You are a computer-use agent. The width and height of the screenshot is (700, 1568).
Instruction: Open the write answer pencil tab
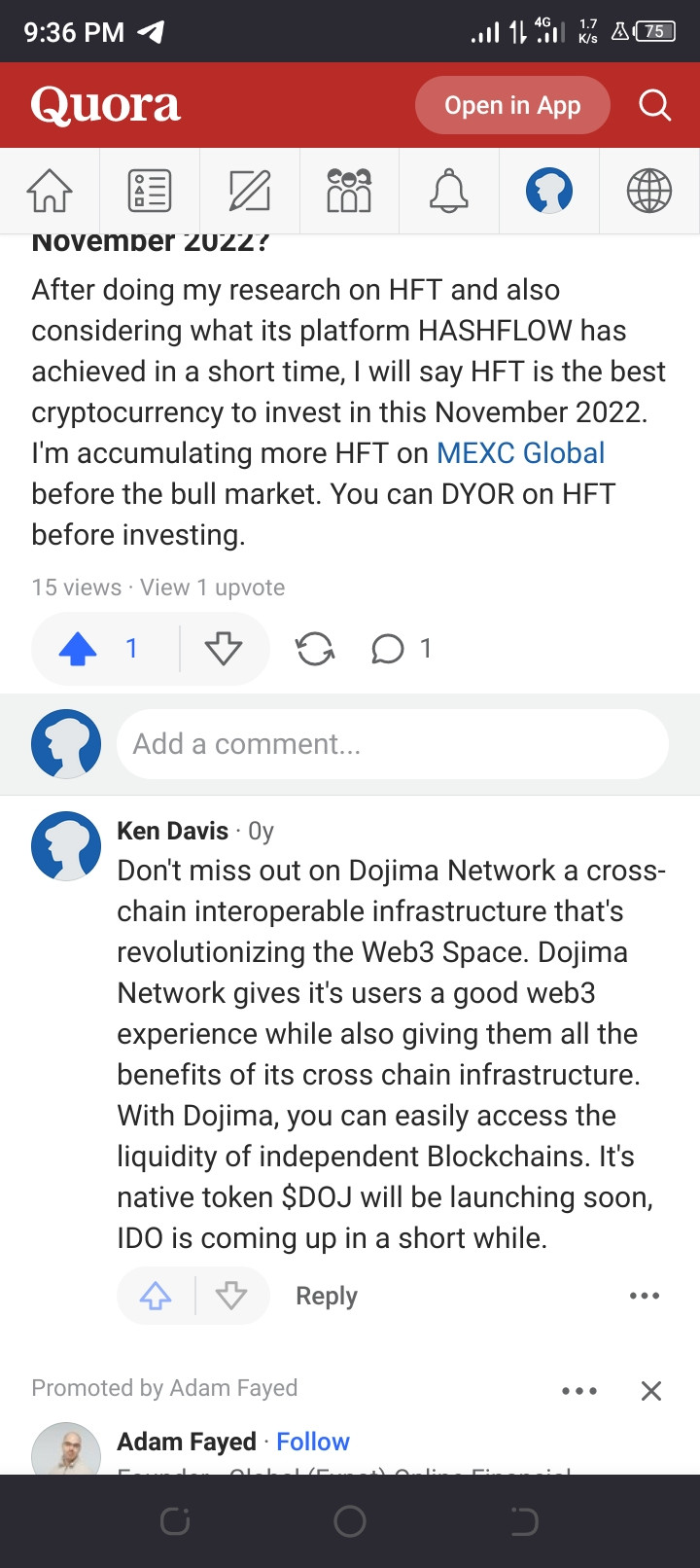pos(250,191)
